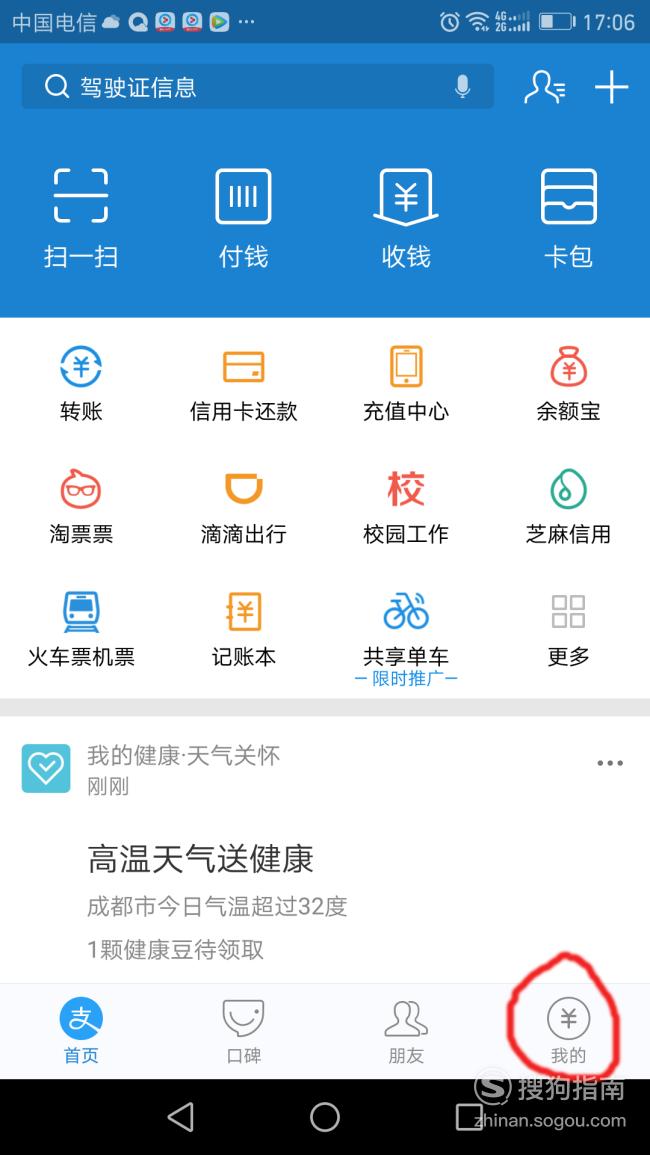Open 收钱 to receive money

[x=406, y=218]
